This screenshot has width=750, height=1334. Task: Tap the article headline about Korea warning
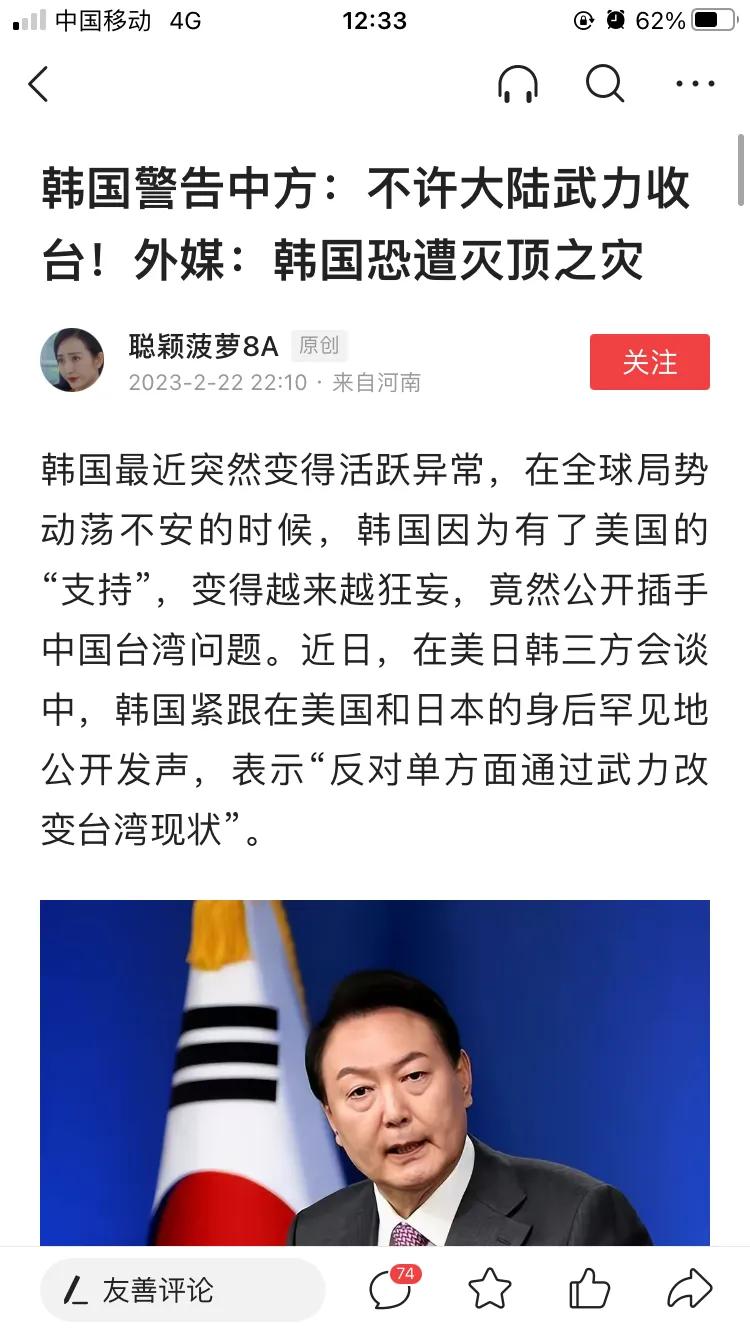point(375,220)
